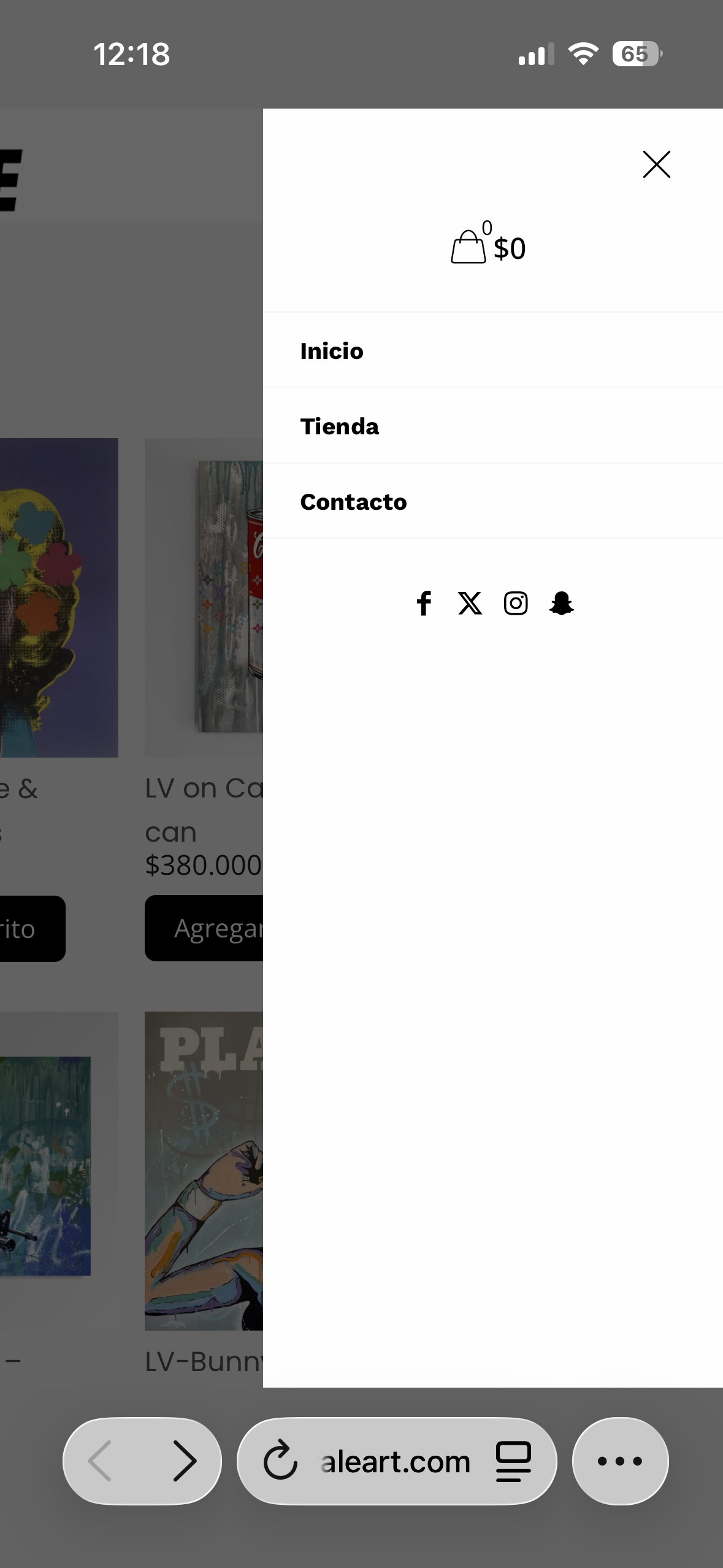Go to Inicio
723x1568 pixels.
(x=332, y=351)
